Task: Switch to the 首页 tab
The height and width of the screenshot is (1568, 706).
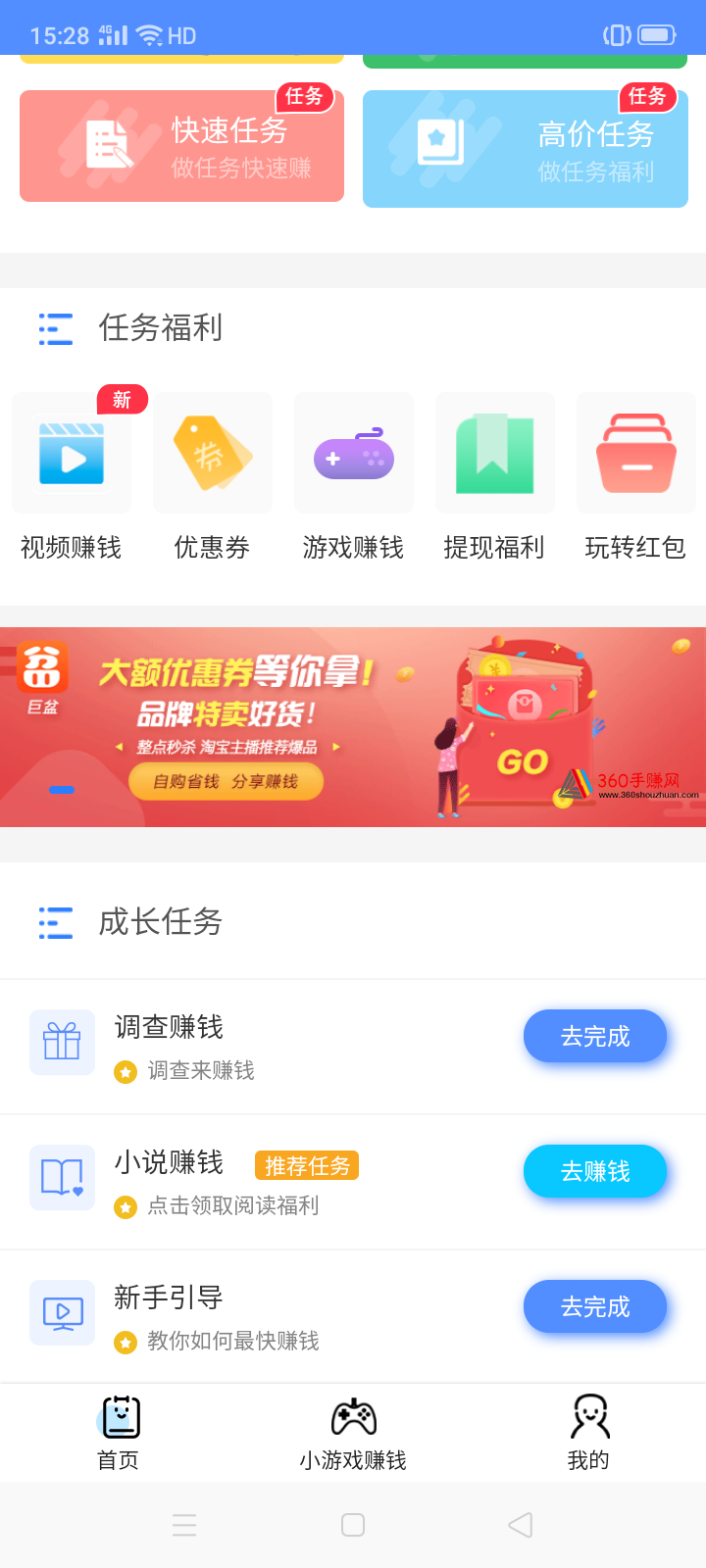Action: (119, 1433)
